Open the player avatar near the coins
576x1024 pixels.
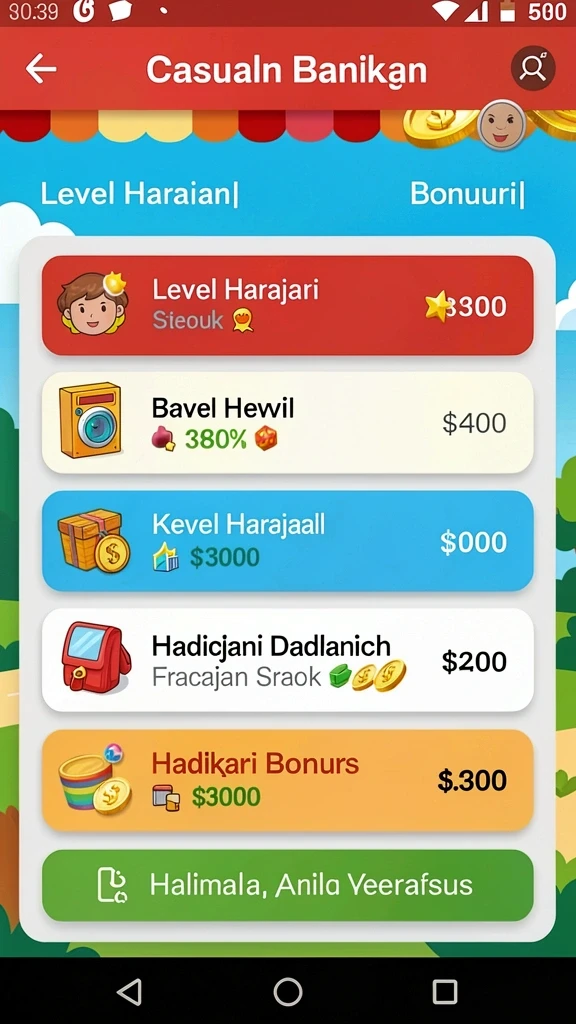pos(502,125)
